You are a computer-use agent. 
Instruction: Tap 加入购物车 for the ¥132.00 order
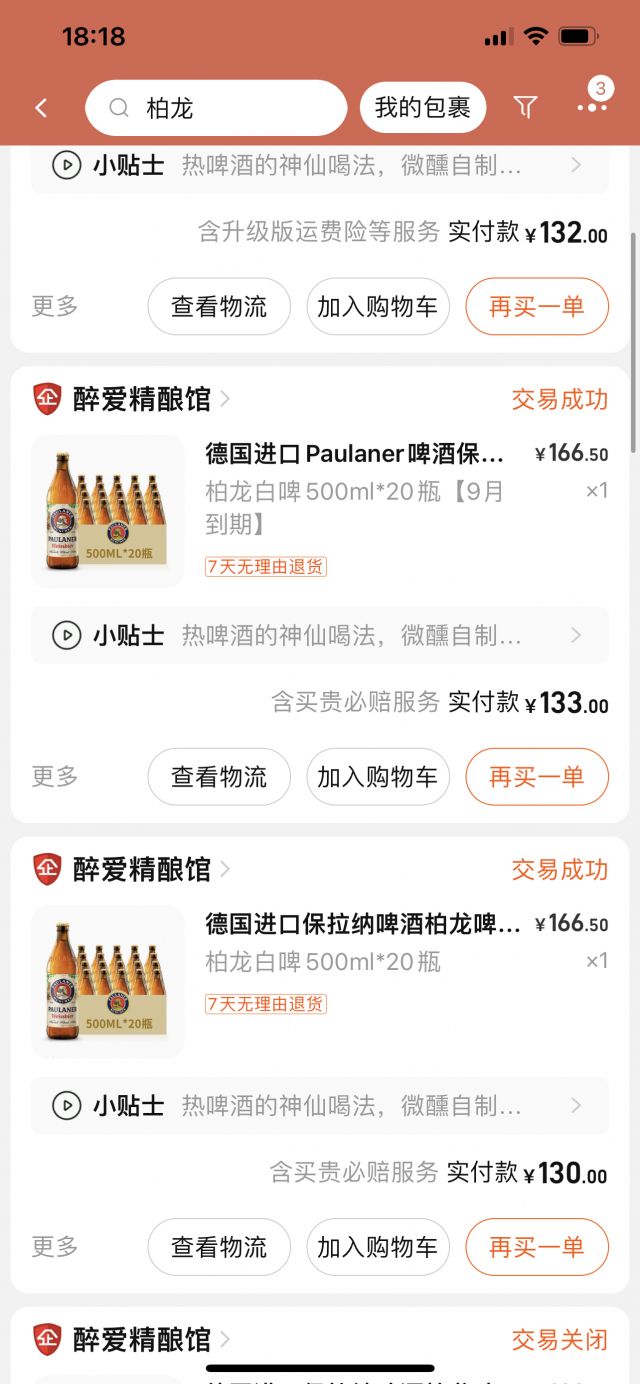[x=378, y=306]
